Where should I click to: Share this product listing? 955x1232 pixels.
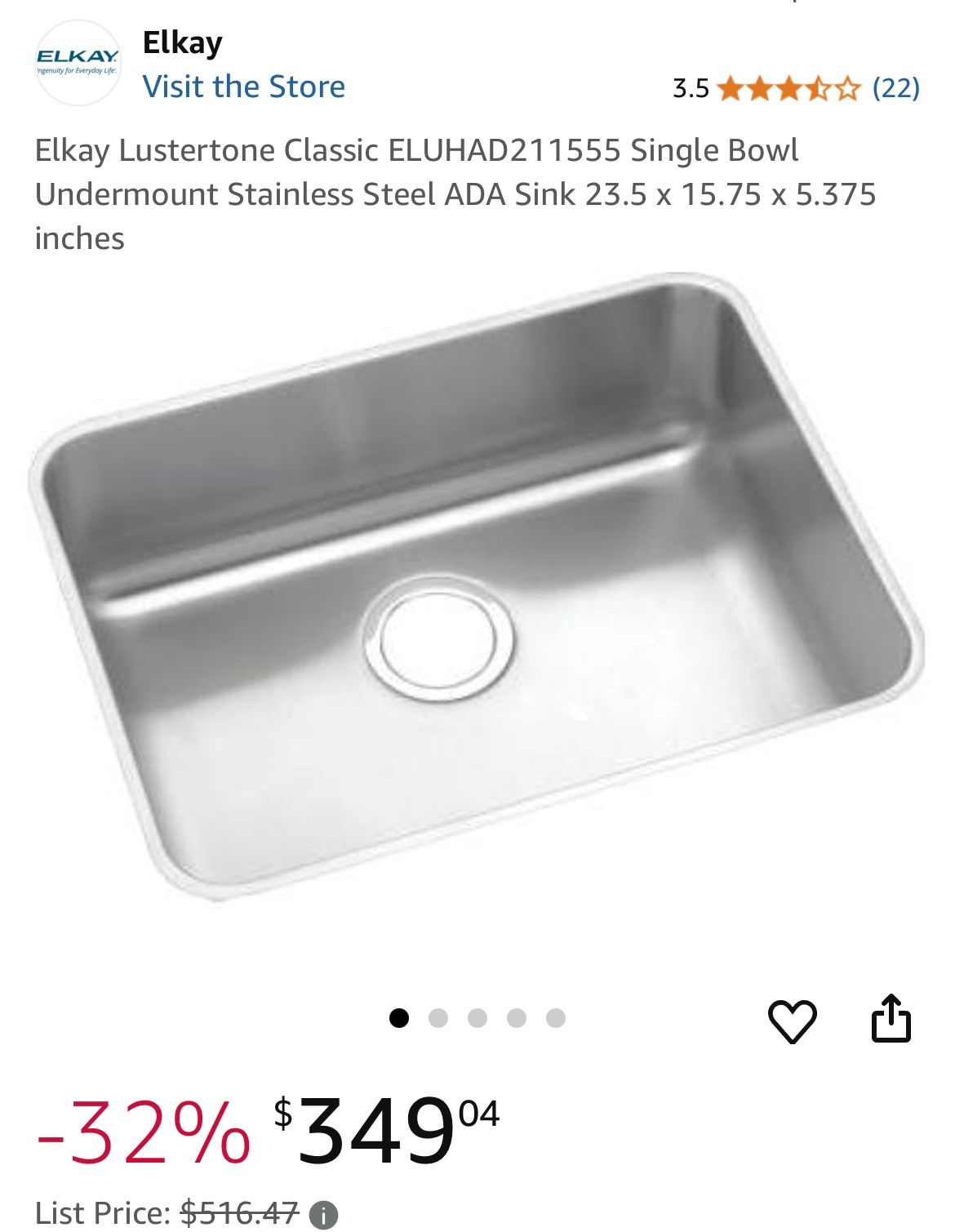891,1018
